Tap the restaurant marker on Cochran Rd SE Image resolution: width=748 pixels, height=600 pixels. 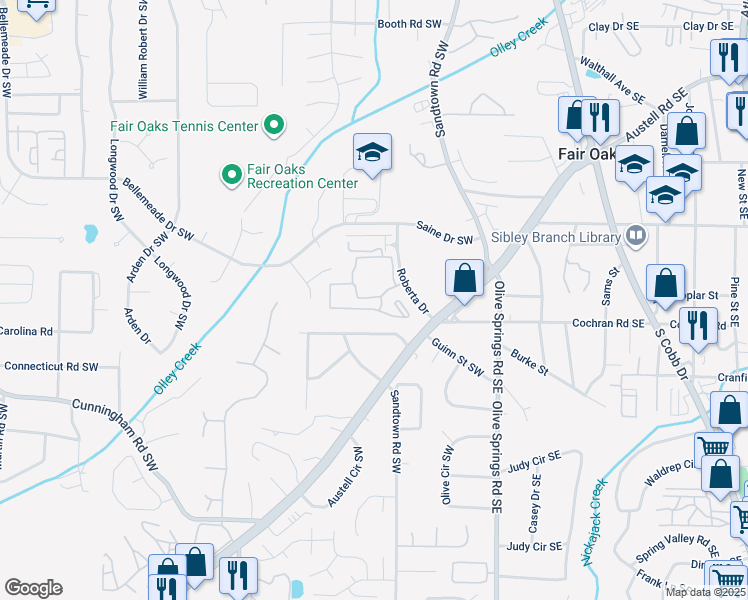[x=698, y=324]
